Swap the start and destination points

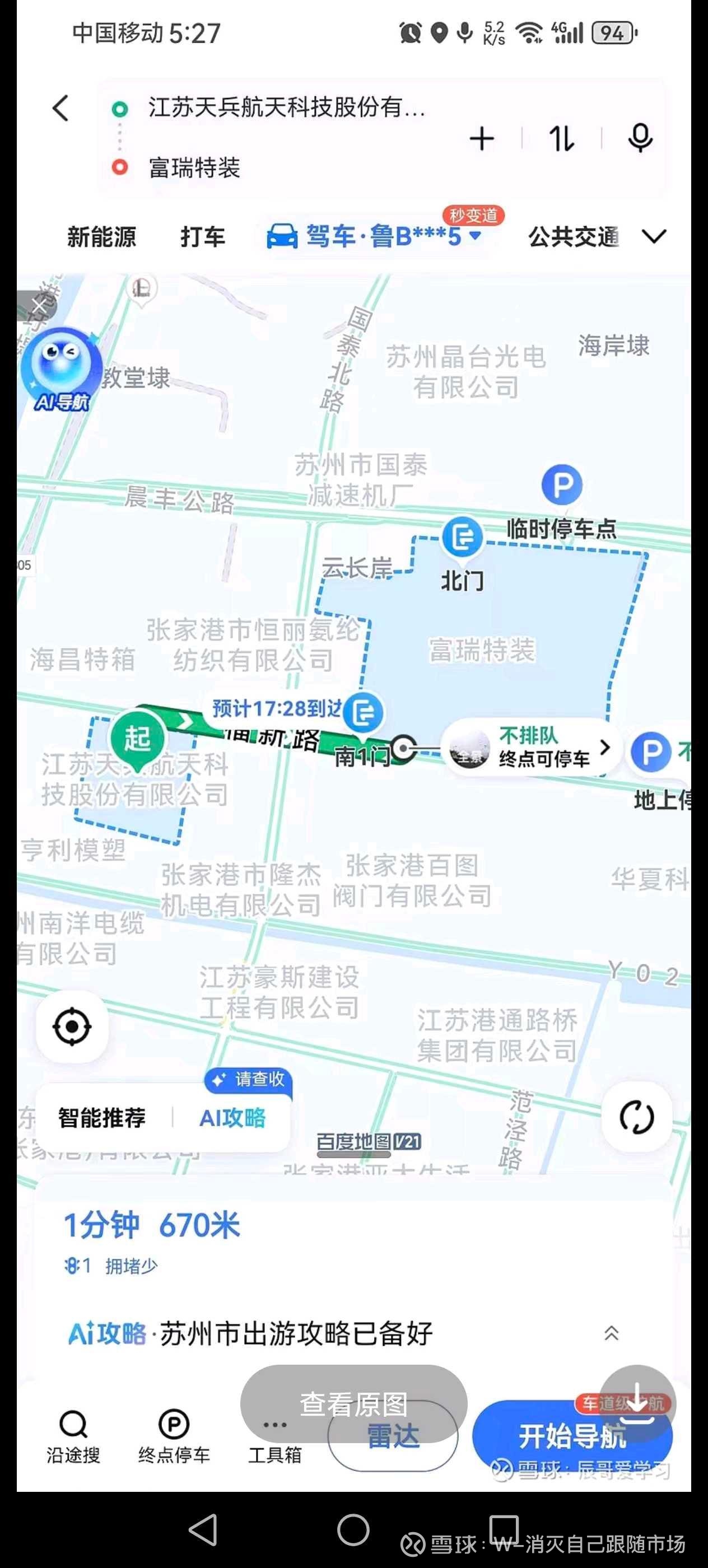point(561,139)
